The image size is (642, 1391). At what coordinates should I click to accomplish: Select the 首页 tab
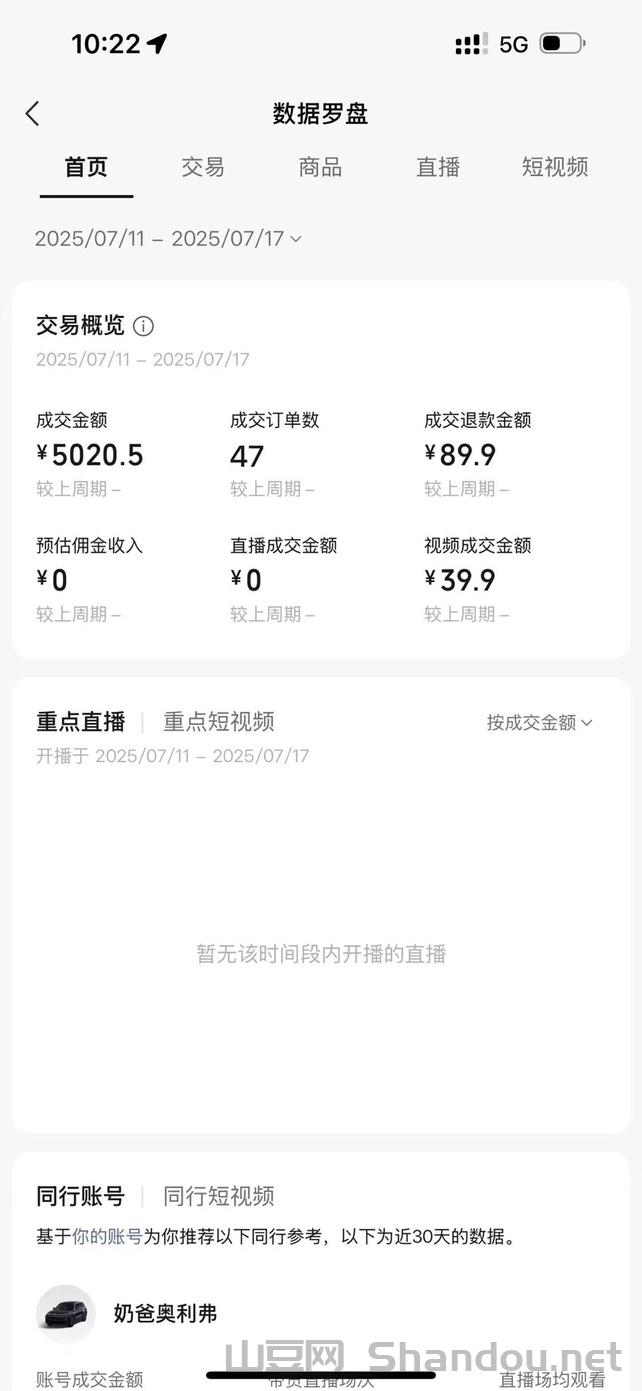[86, 167]
